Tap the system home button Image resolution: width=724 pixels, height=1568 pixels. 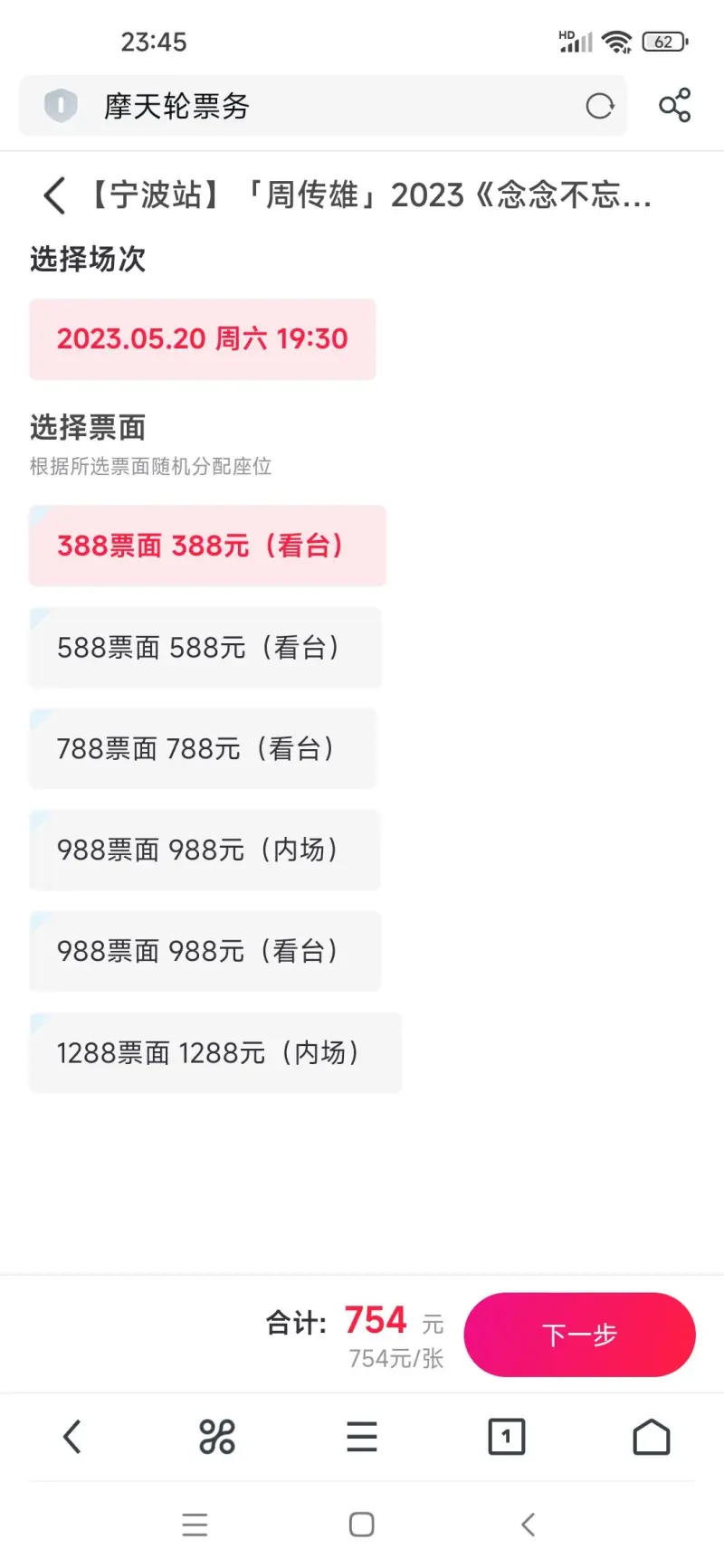(x=362, y=1525)
